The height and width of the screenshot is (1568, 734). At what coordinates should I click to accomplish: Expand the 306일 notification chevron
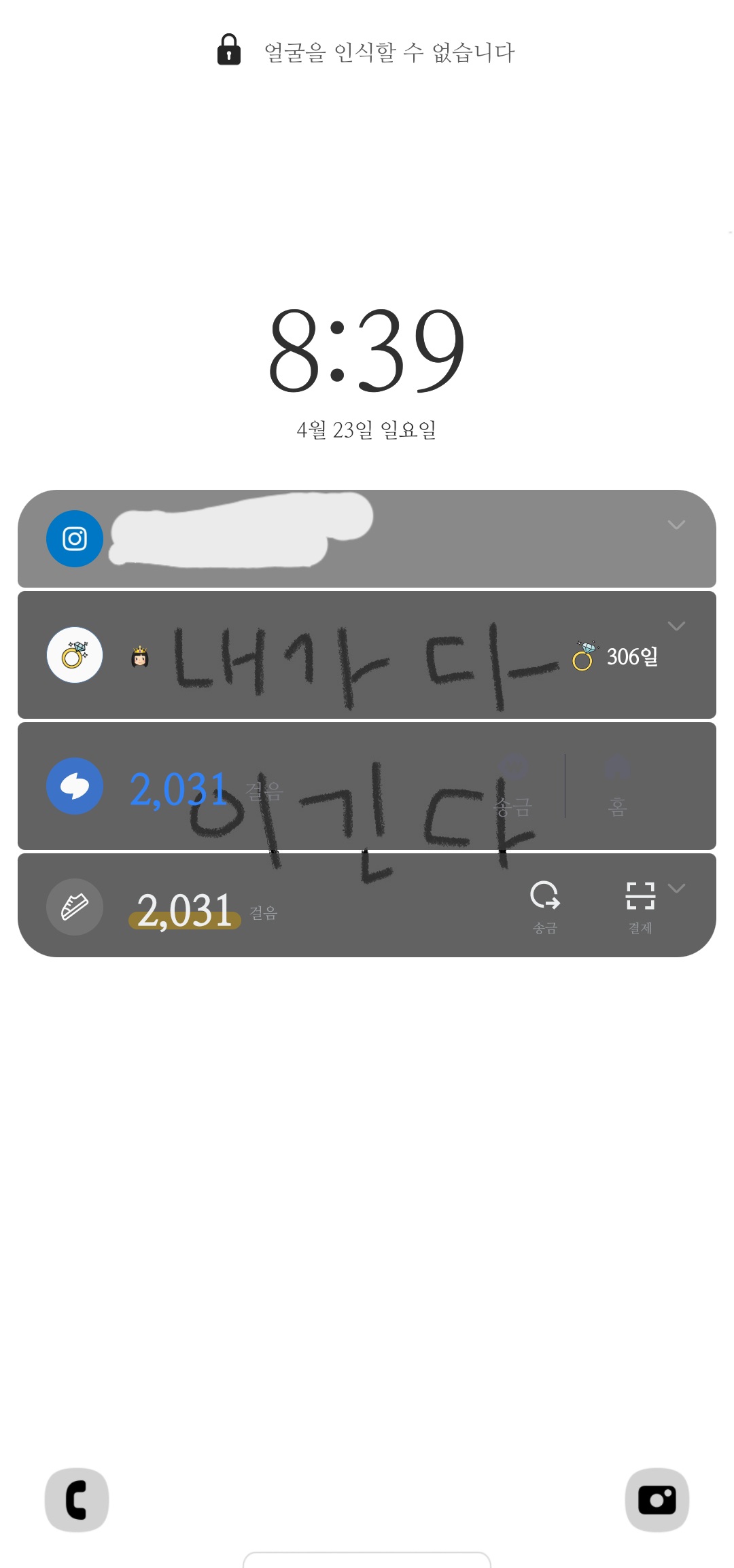pyautogui.click(x=676, y=626)
